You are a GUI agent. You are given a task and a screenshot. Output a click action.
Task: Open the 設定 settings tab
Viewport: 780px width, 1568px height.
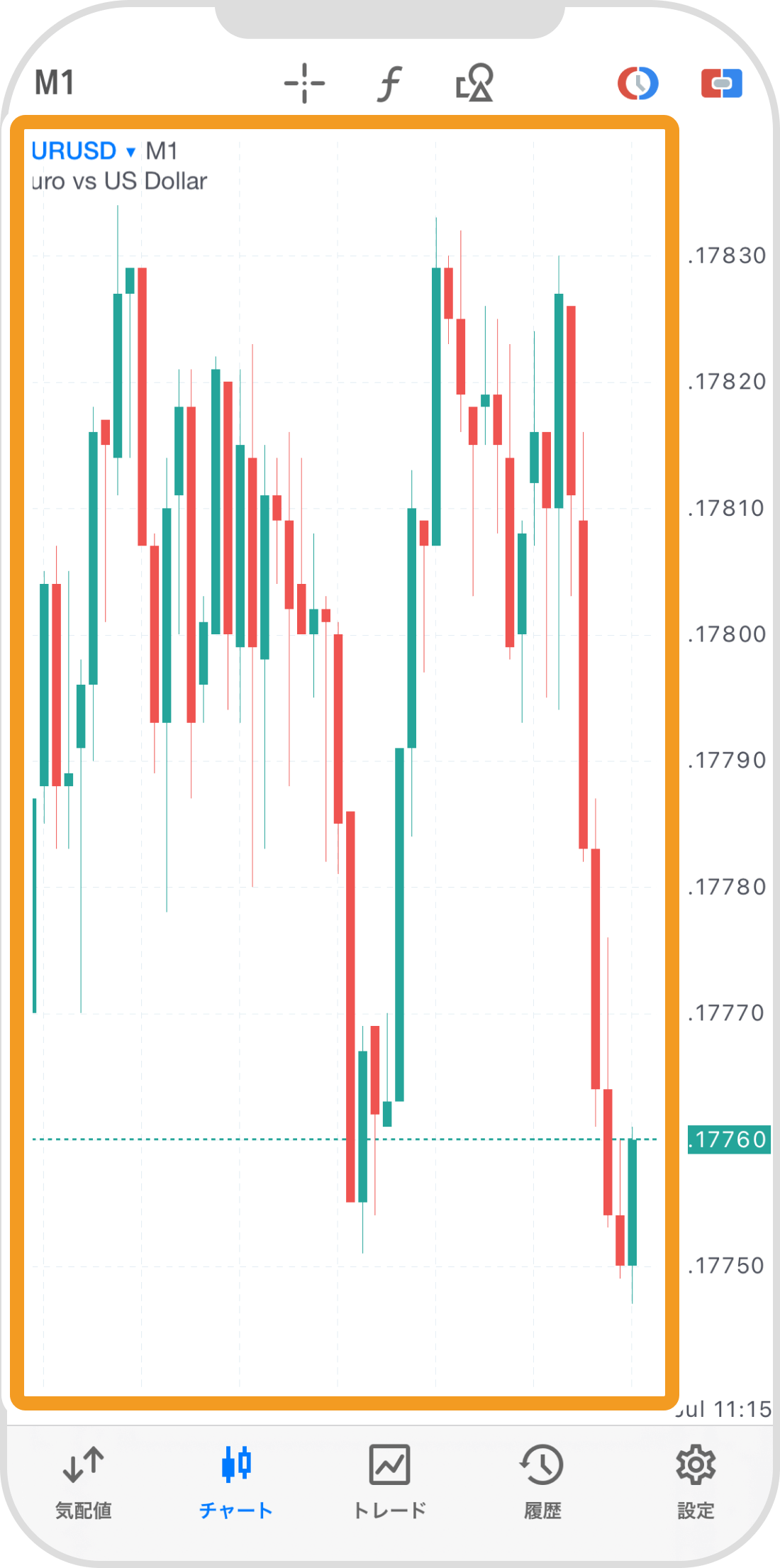pyautogui.click(x=696, y=1479)
